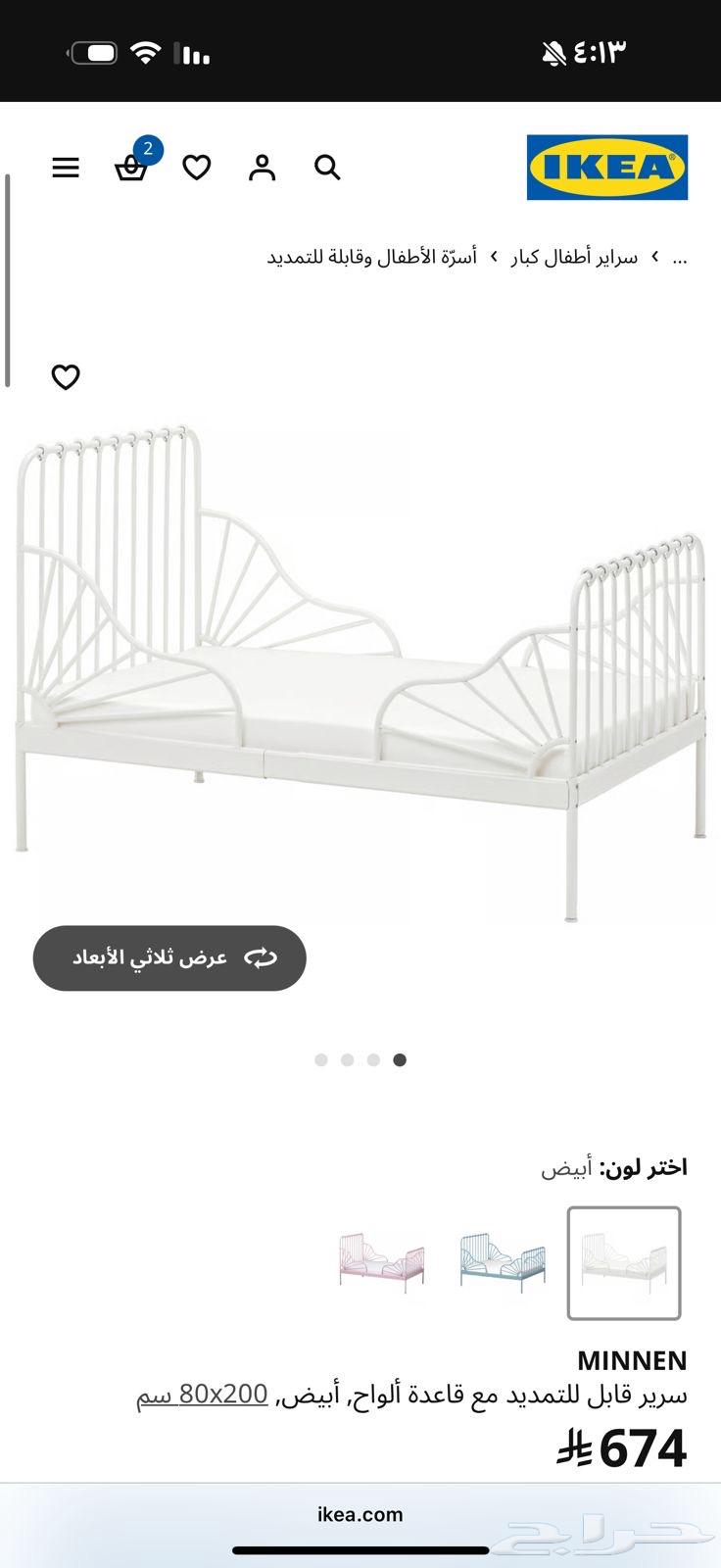Image resolution: width=721 pixels, height=1568 pixels.
Task: Open the user profile icon
Action: 262,168
